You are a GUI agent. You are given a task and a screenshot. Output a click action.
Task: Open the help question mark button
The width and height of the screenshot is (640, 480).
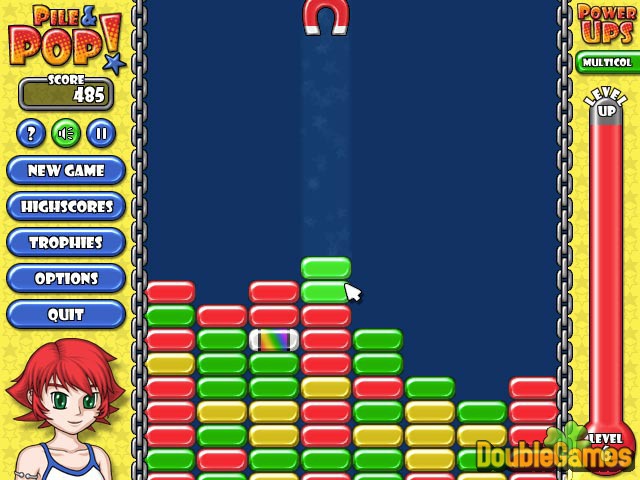click(32, 132)
